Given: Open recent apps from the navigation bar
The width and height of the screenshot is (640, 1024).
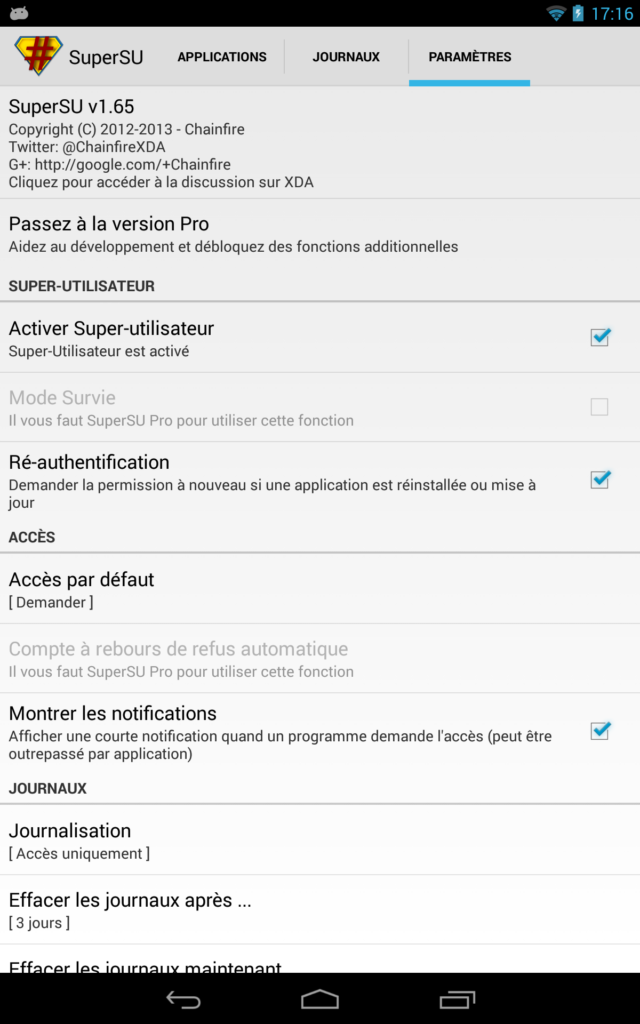Looking at the screenshot, I should (457, 999).
